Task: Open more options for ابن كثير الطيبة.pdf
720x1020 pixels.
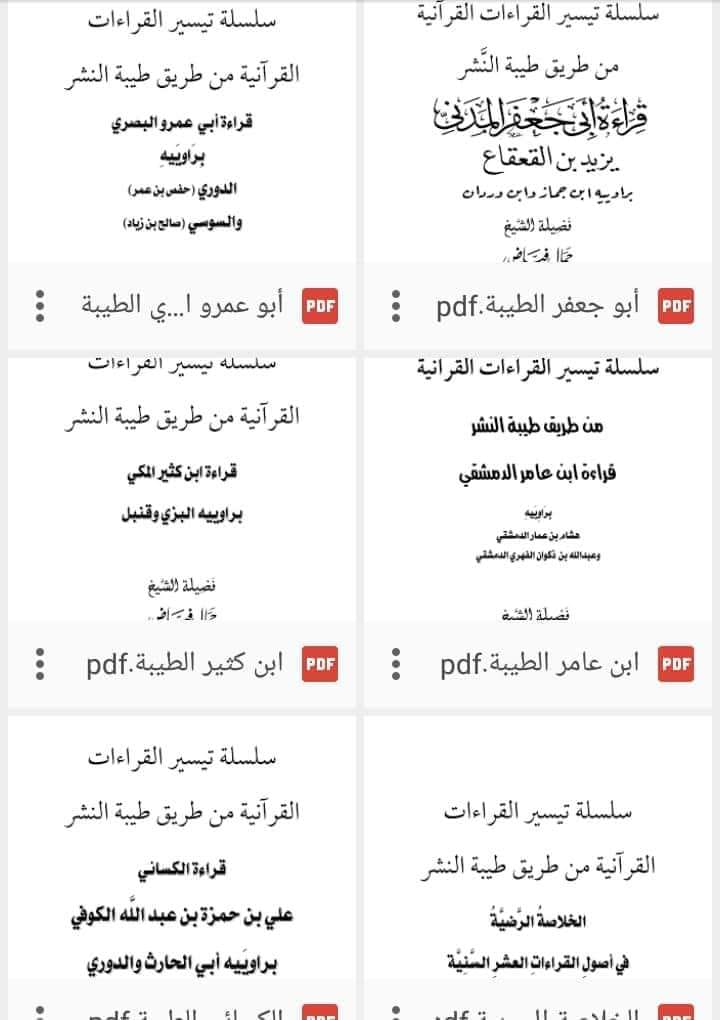Action: tap(40, 664)
